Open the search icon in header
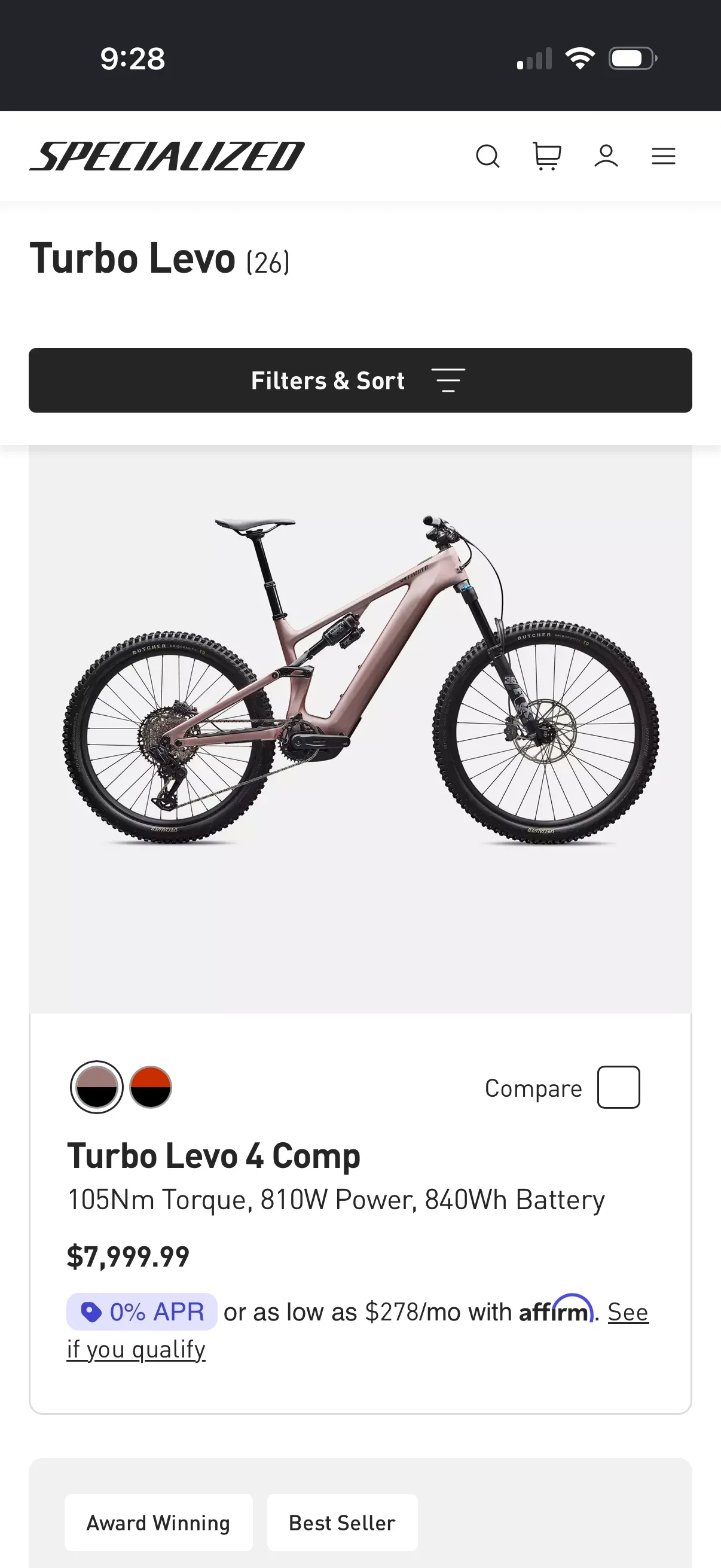The image size is (721, 1568). pyautogui.click(x=487, y=157)
